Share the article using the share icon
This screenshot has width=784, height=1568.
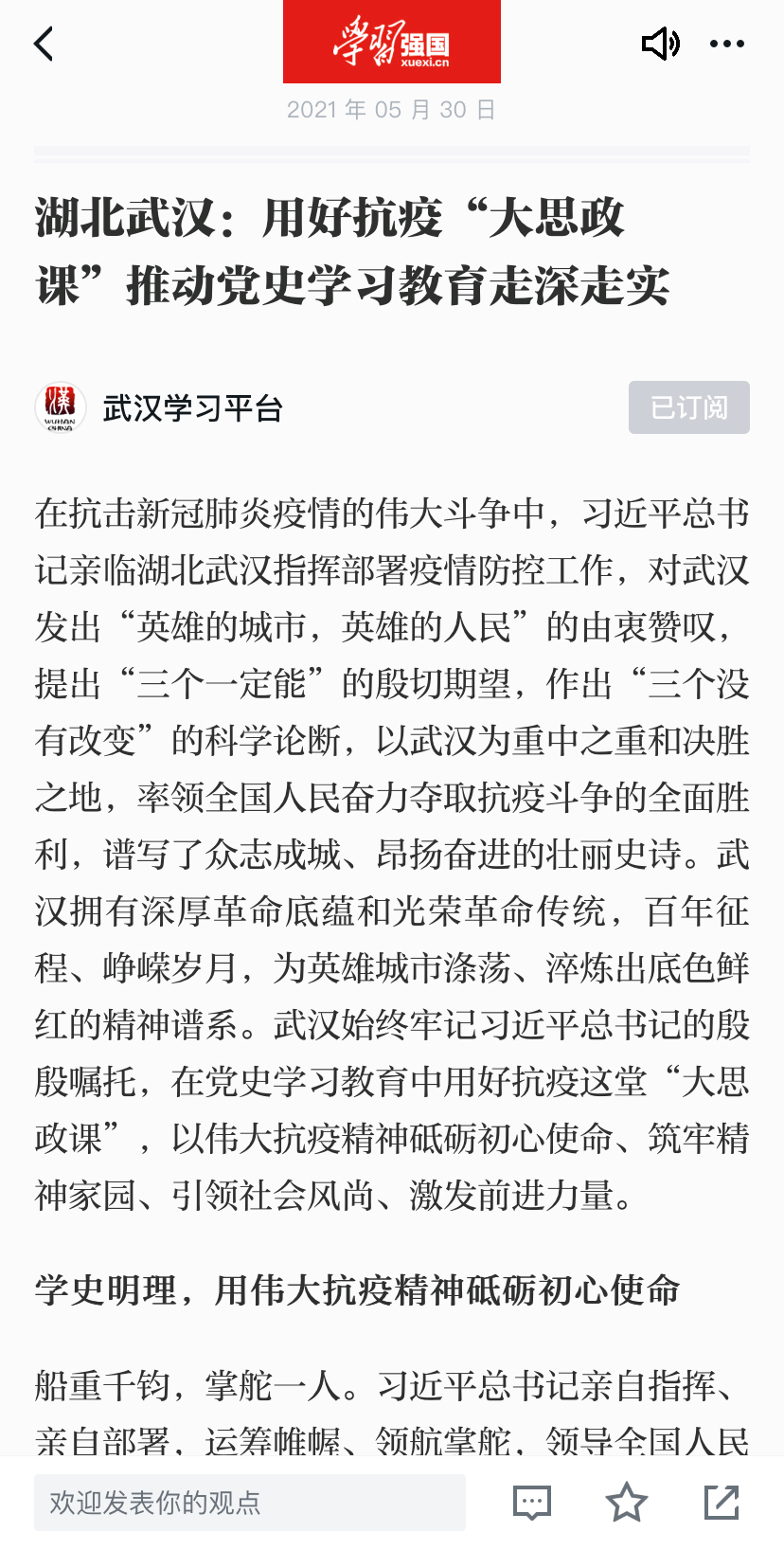click(x=722, y=1503)
